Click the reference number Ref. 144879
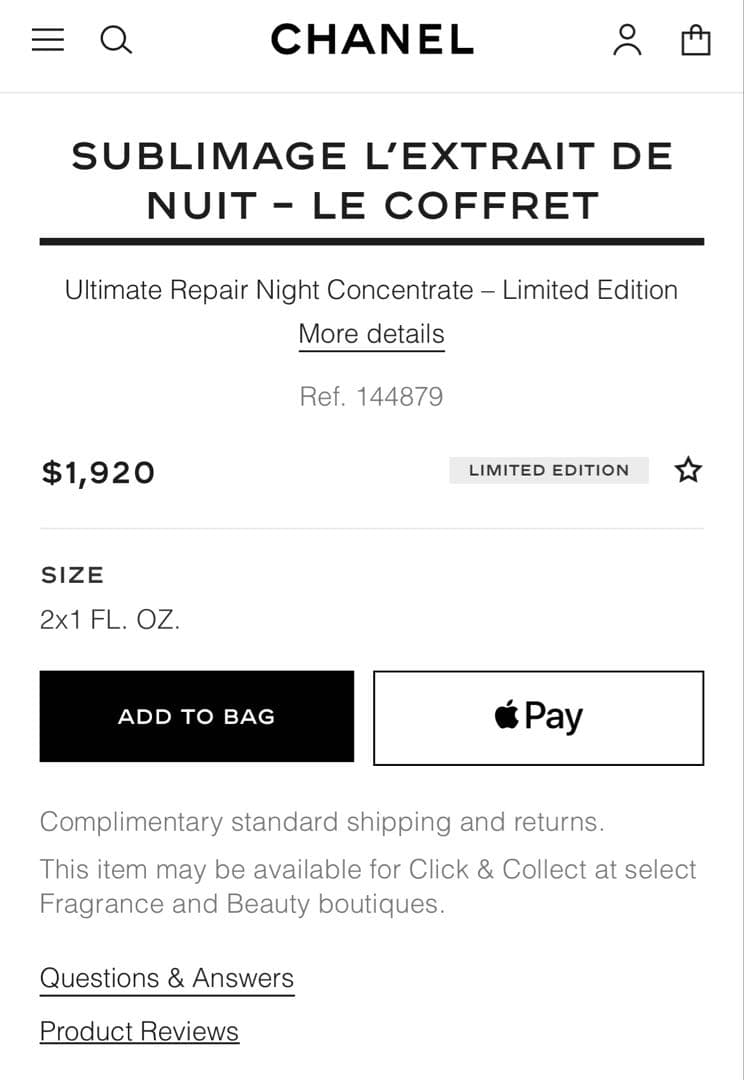 click(371, 395)
